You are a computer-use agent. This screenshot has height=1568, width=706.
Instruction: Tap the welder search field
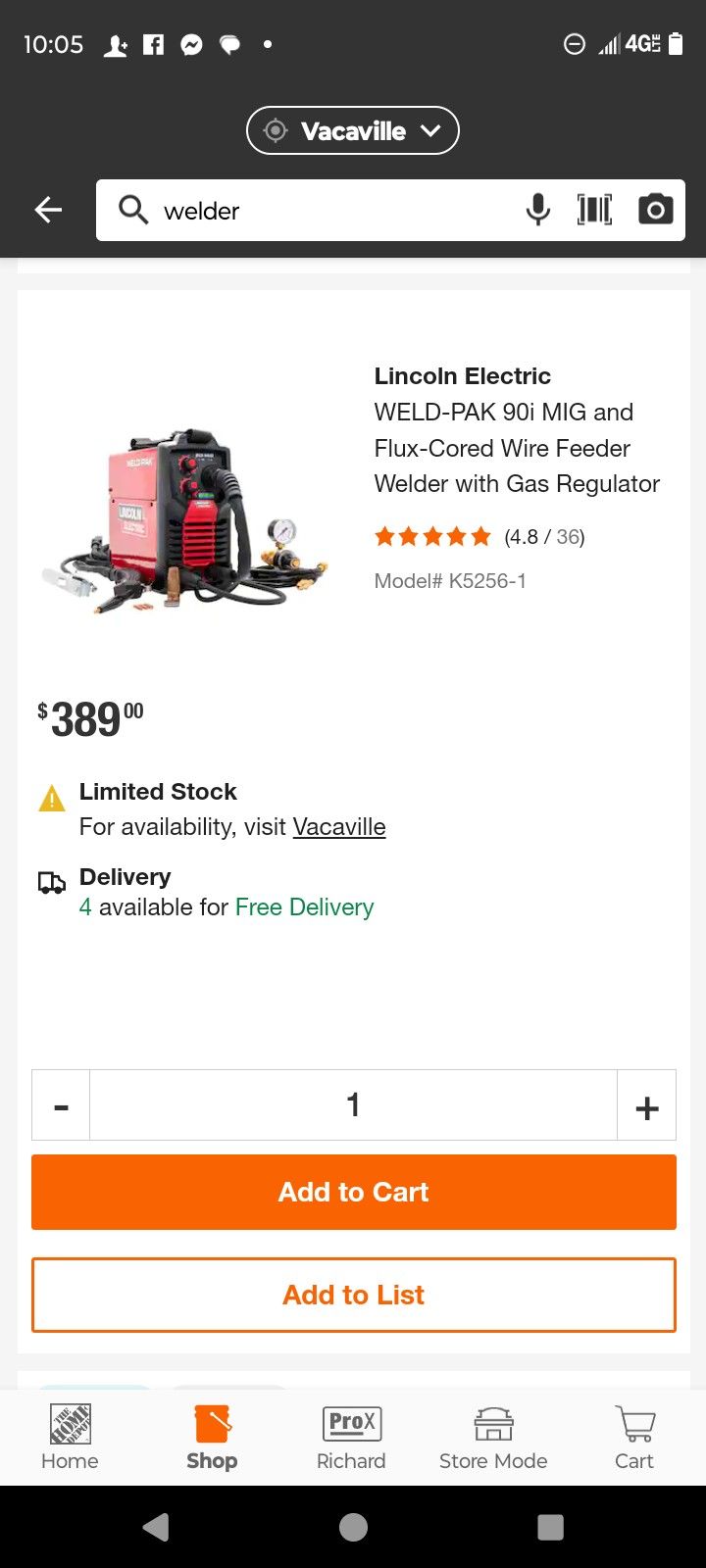pos(324,211)
